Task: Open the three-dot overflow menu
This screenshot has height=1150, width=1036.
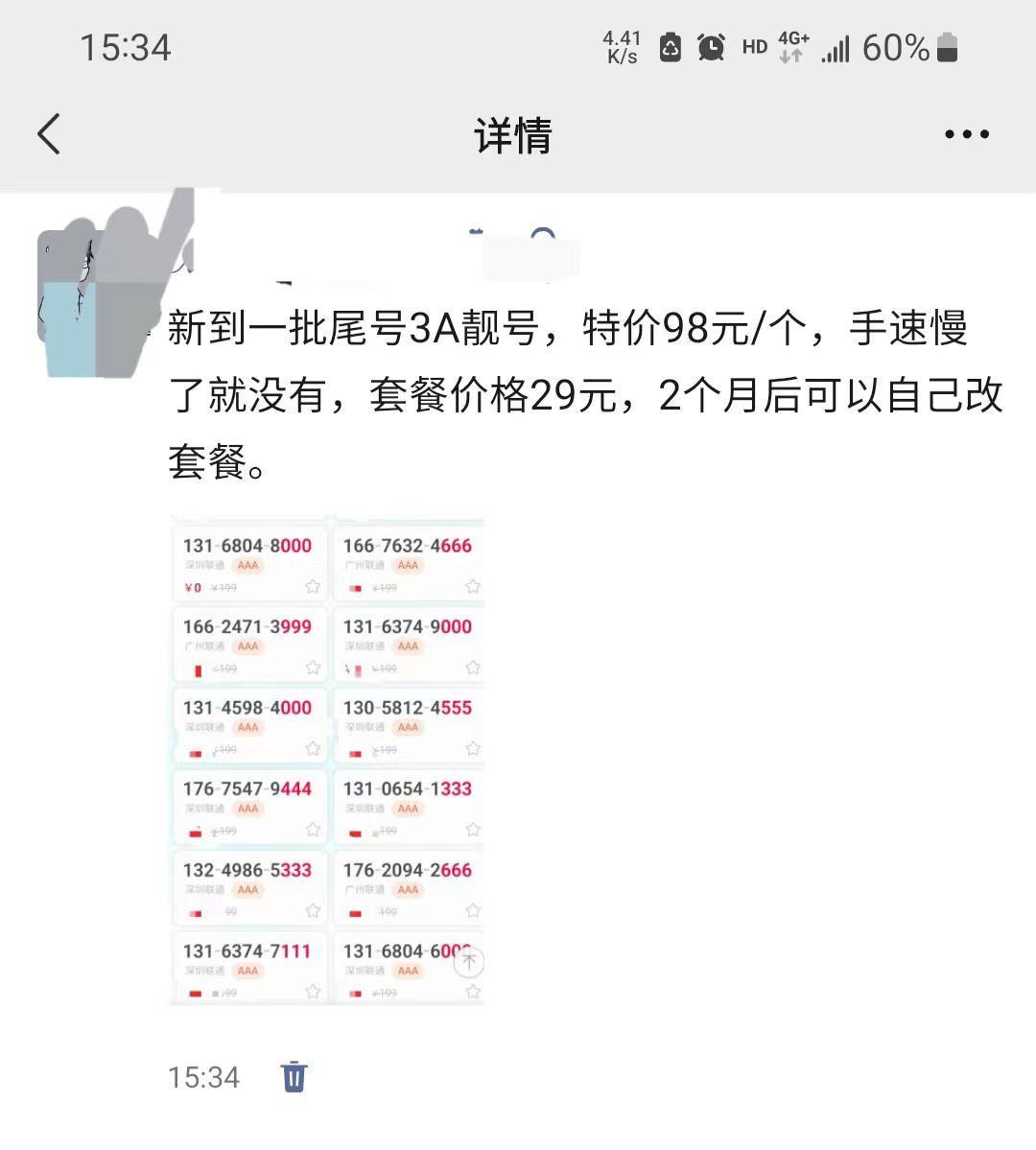Action: pyautogui.click(x=968, y=134)
